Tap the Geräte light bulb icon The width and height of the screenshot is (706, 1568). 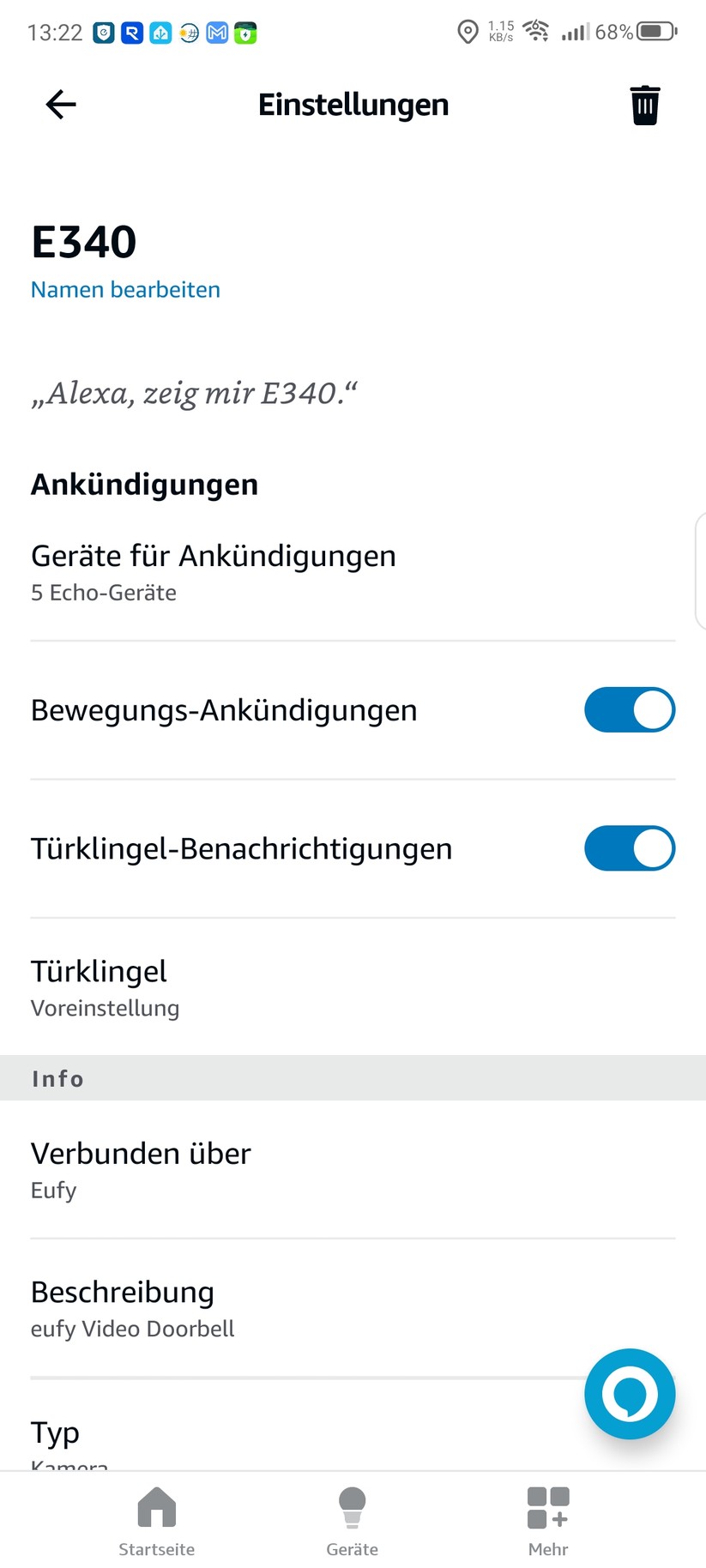[x=353, y=1505]
